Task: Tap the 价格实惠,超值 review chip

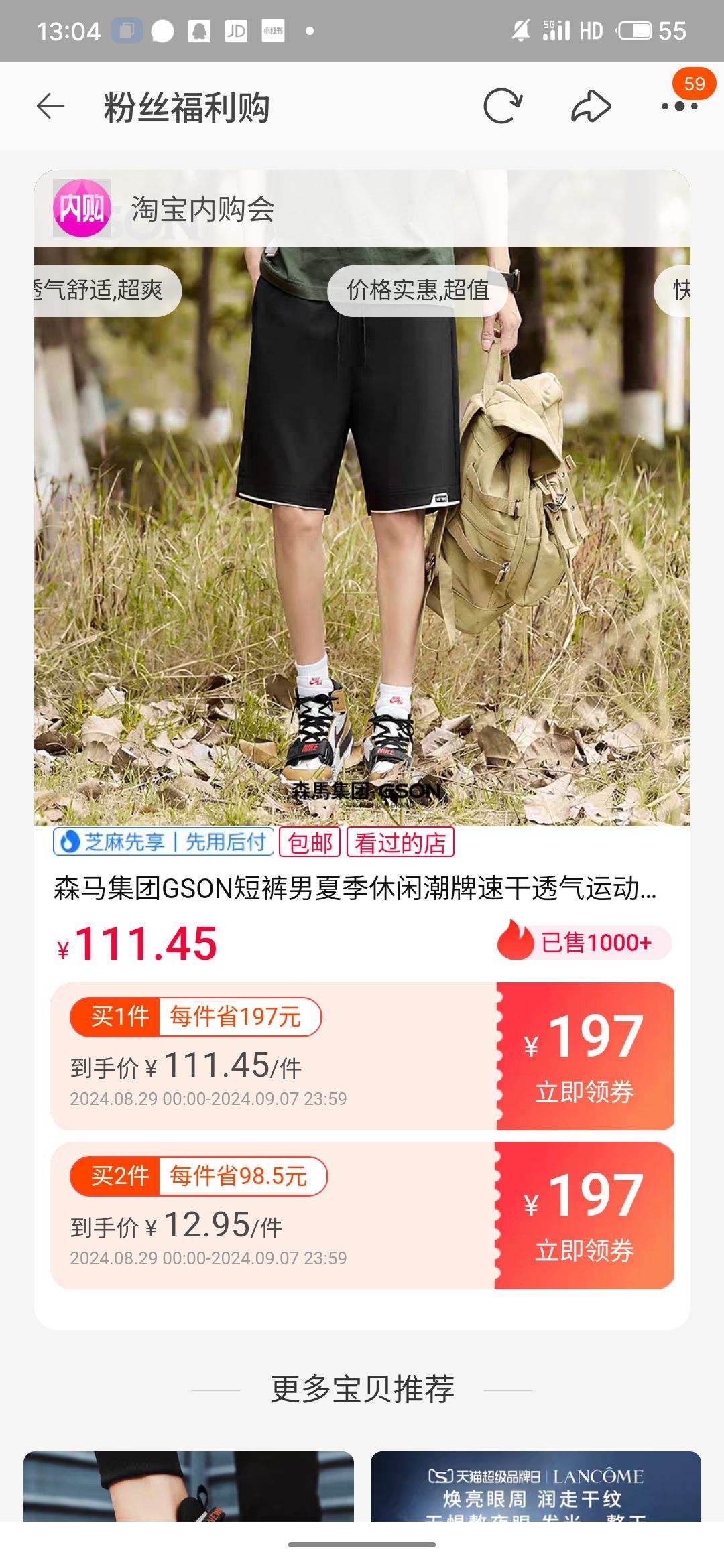Action: [x=417, y=290]
